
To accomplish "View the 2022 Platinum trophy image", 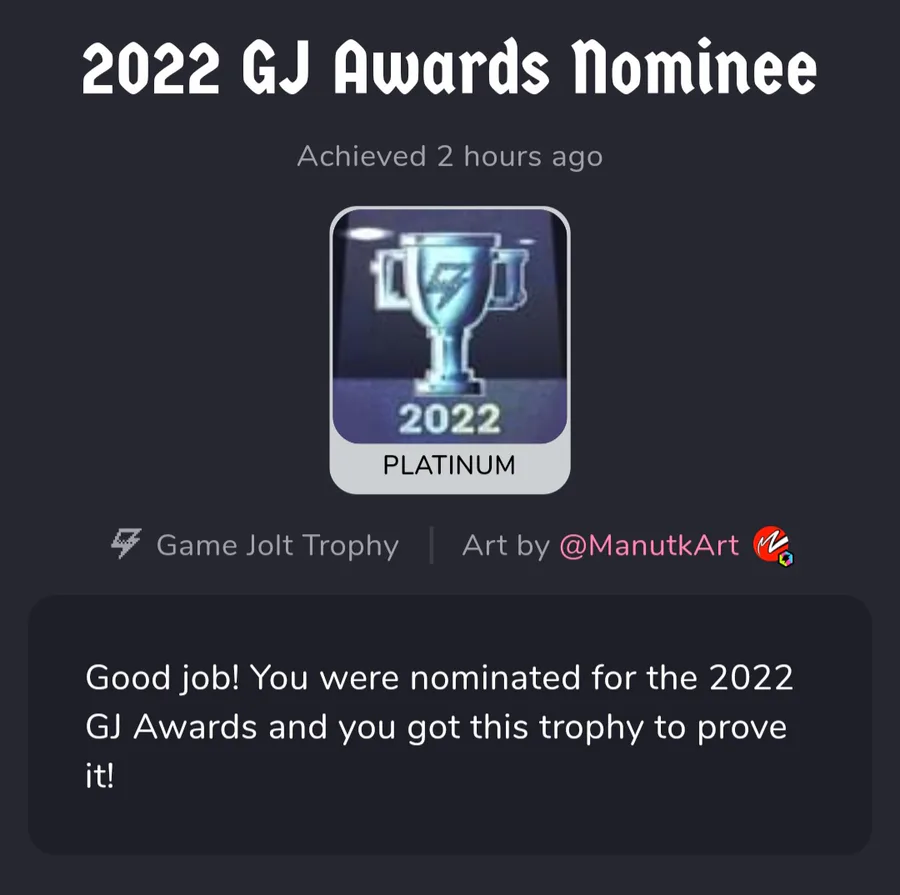I will tap(449, 350).
